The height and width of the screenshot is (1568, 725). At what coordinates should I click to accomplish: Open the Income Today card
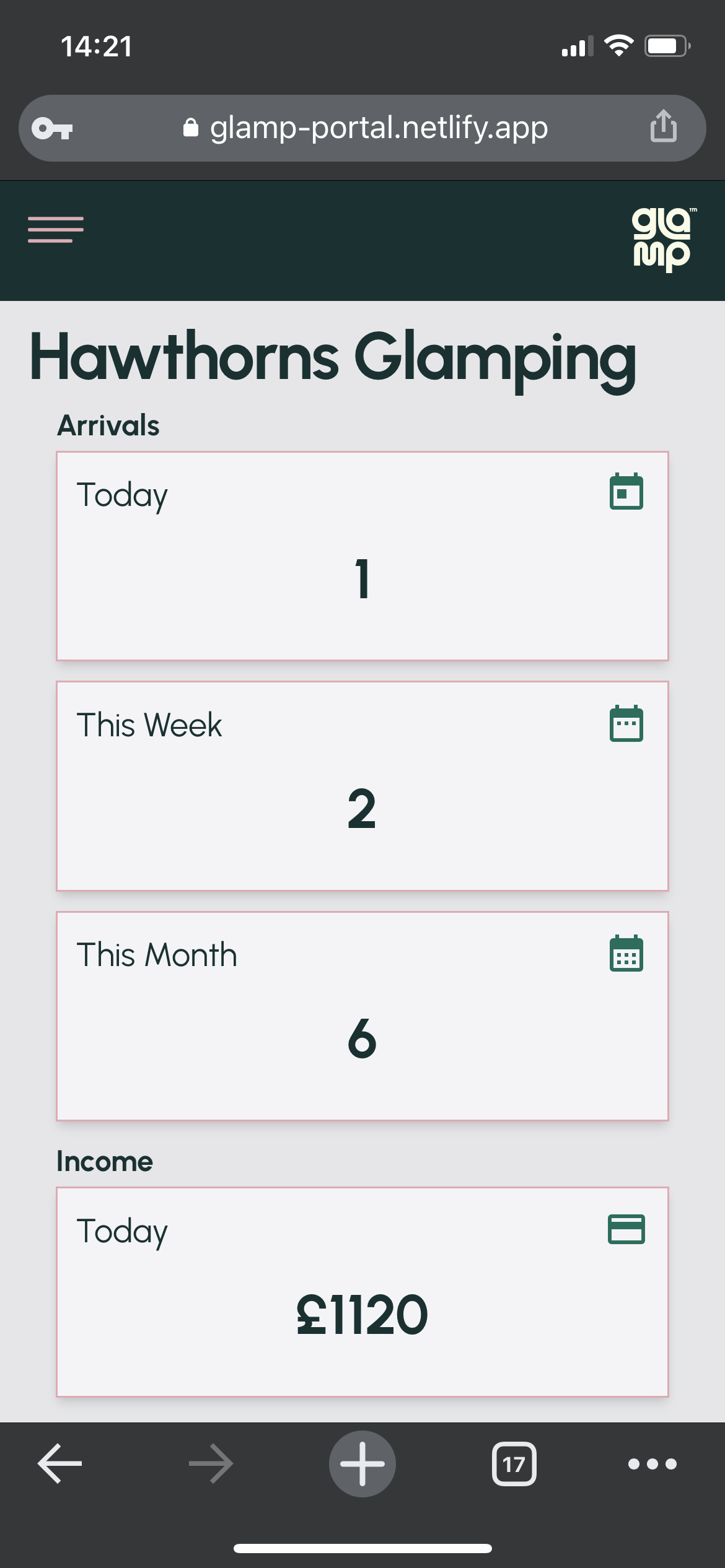tap(362, 1291)
